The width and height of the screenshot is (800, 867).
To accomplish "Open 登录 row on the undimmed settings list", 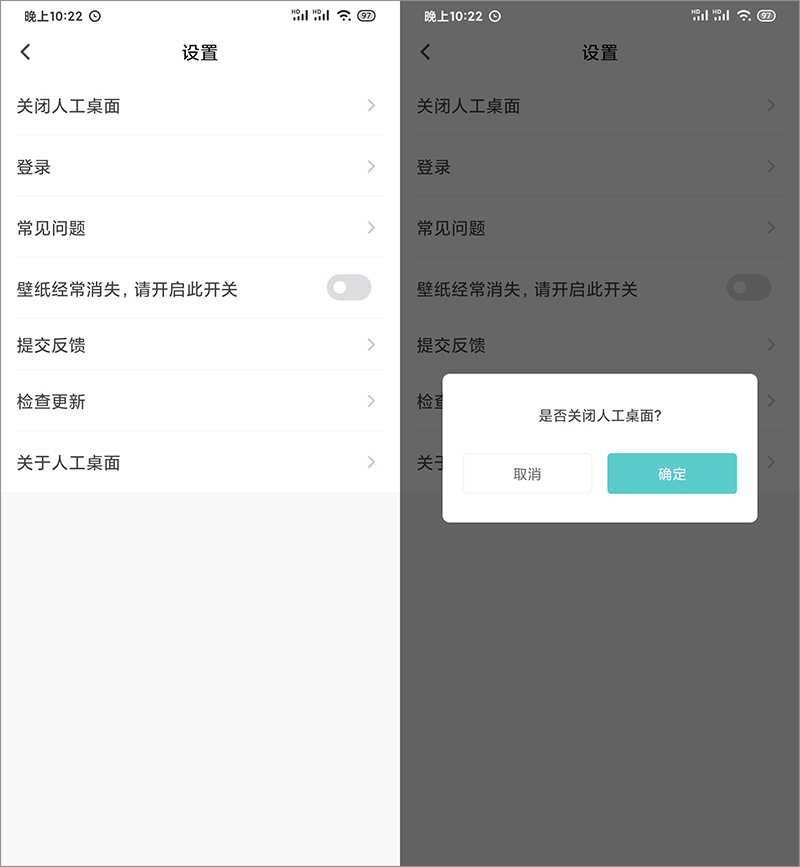I will coord(198,167).
